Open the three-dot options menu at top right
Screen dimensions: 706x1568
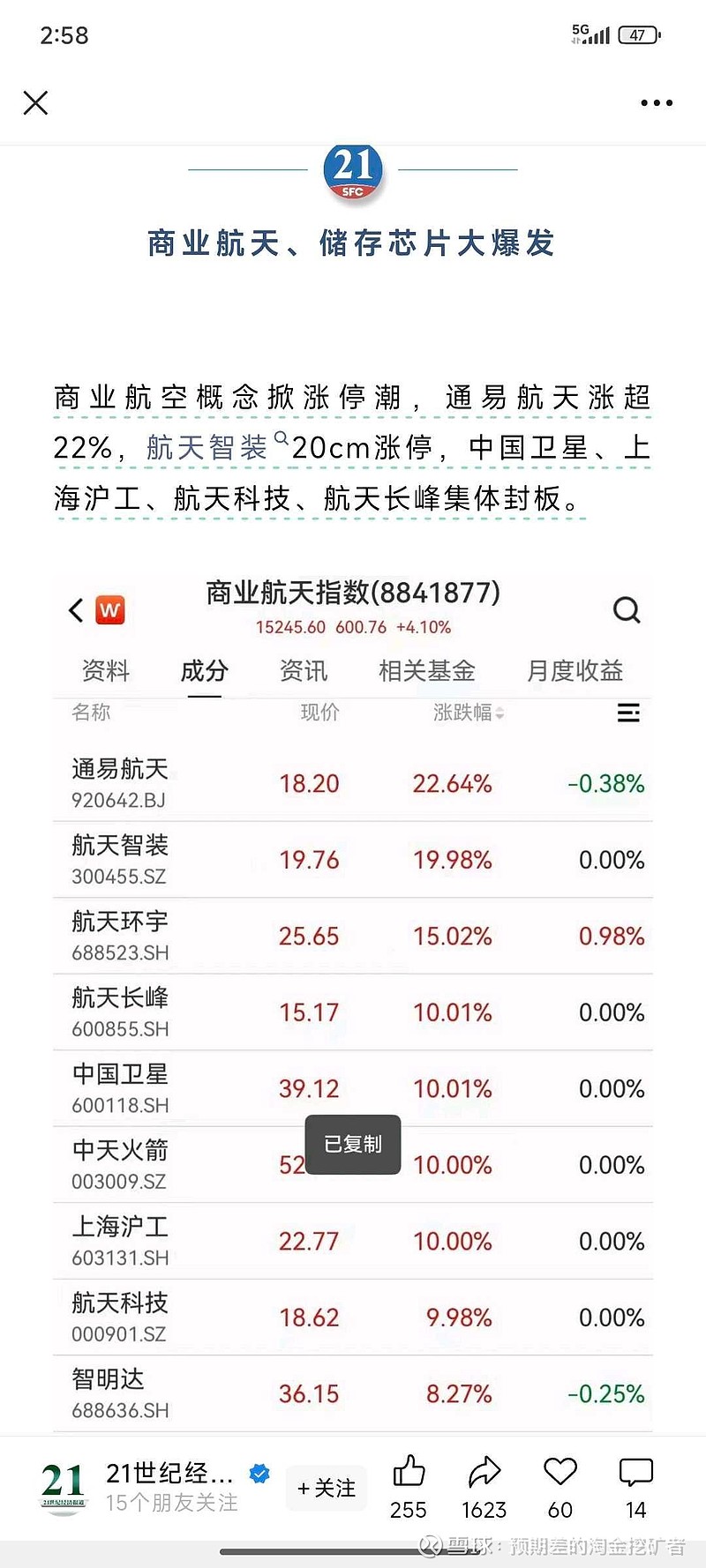tap(656, 103)
